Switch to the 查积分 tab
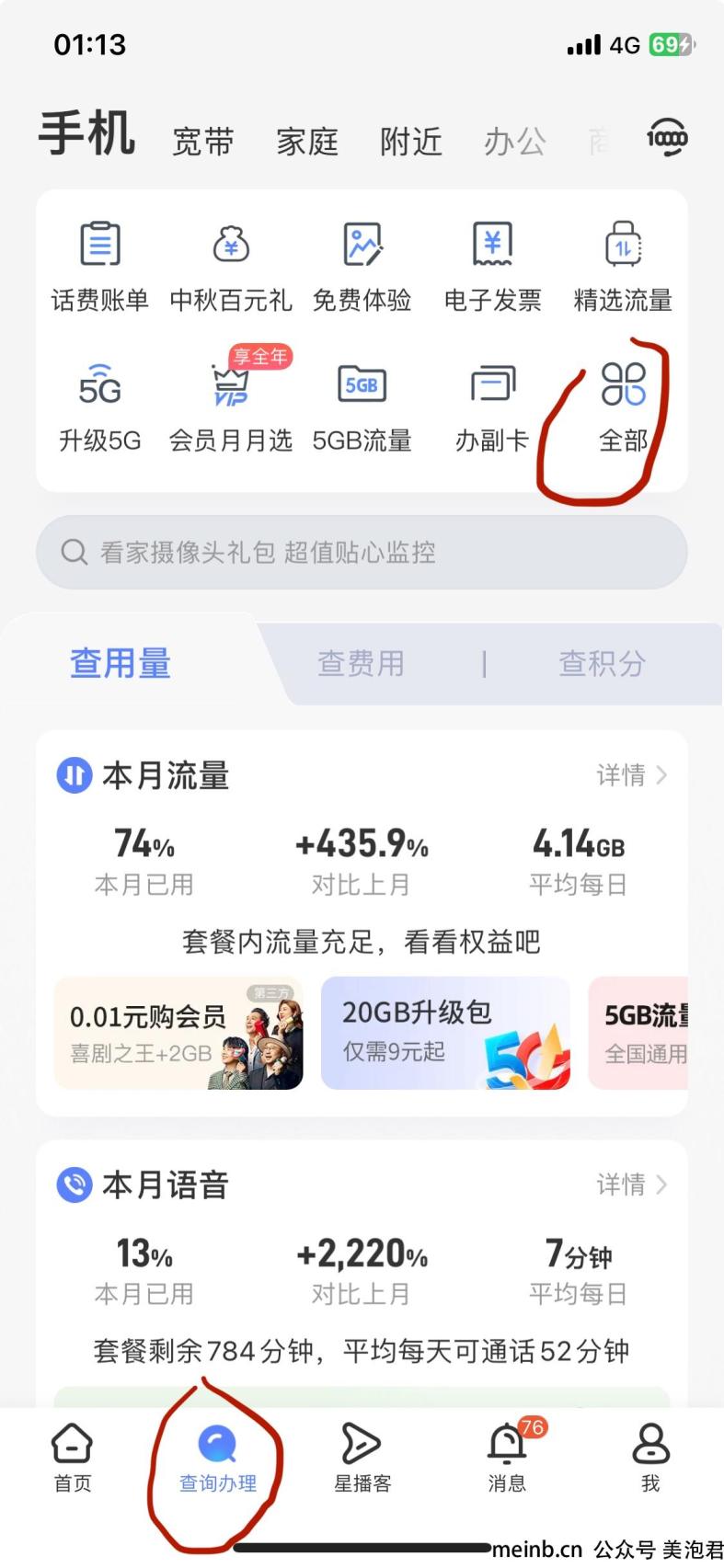 click(x=602, y=663)
